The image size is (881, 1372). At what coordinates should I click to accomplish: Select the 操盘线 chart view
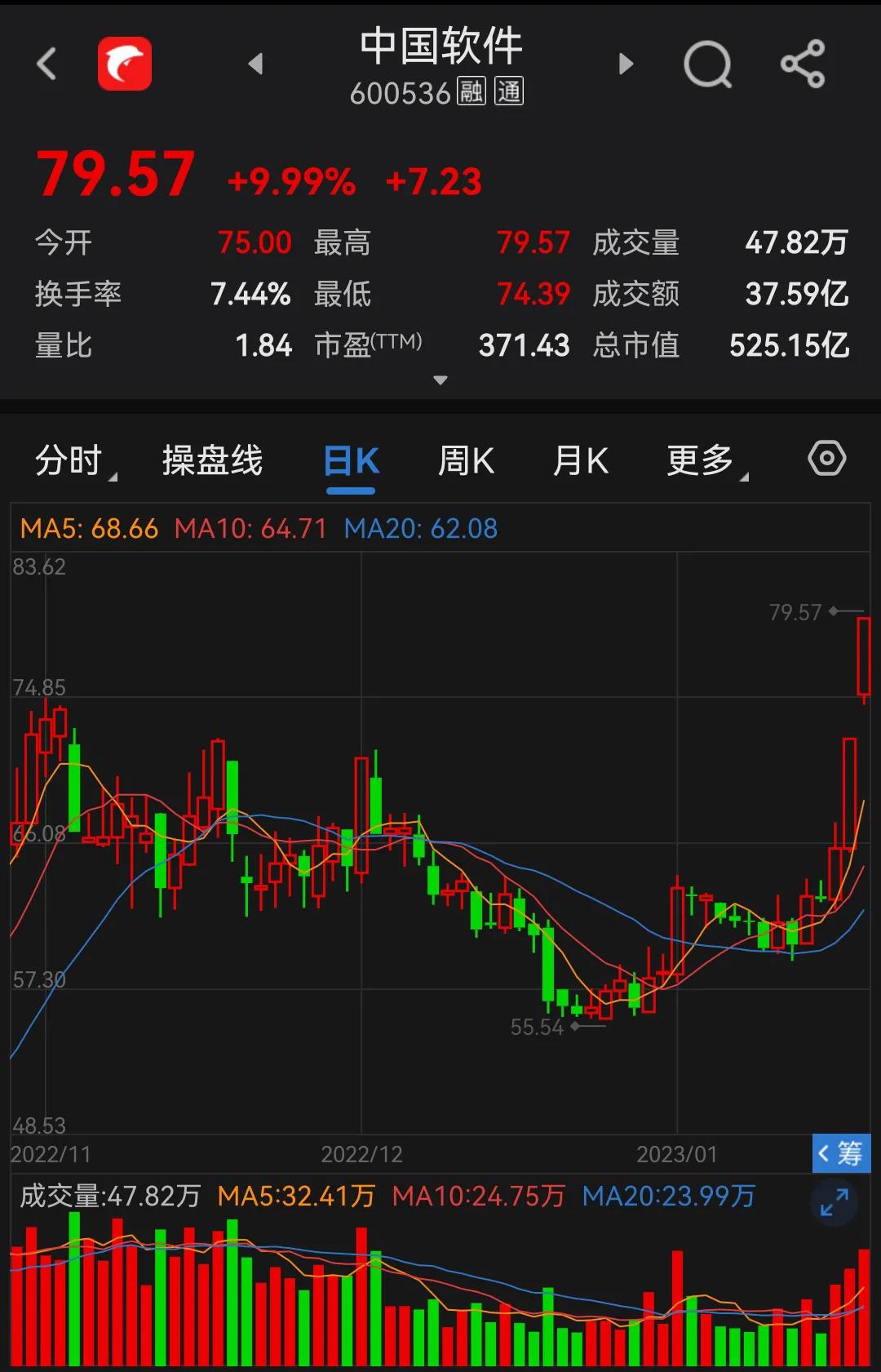(212, 460)
